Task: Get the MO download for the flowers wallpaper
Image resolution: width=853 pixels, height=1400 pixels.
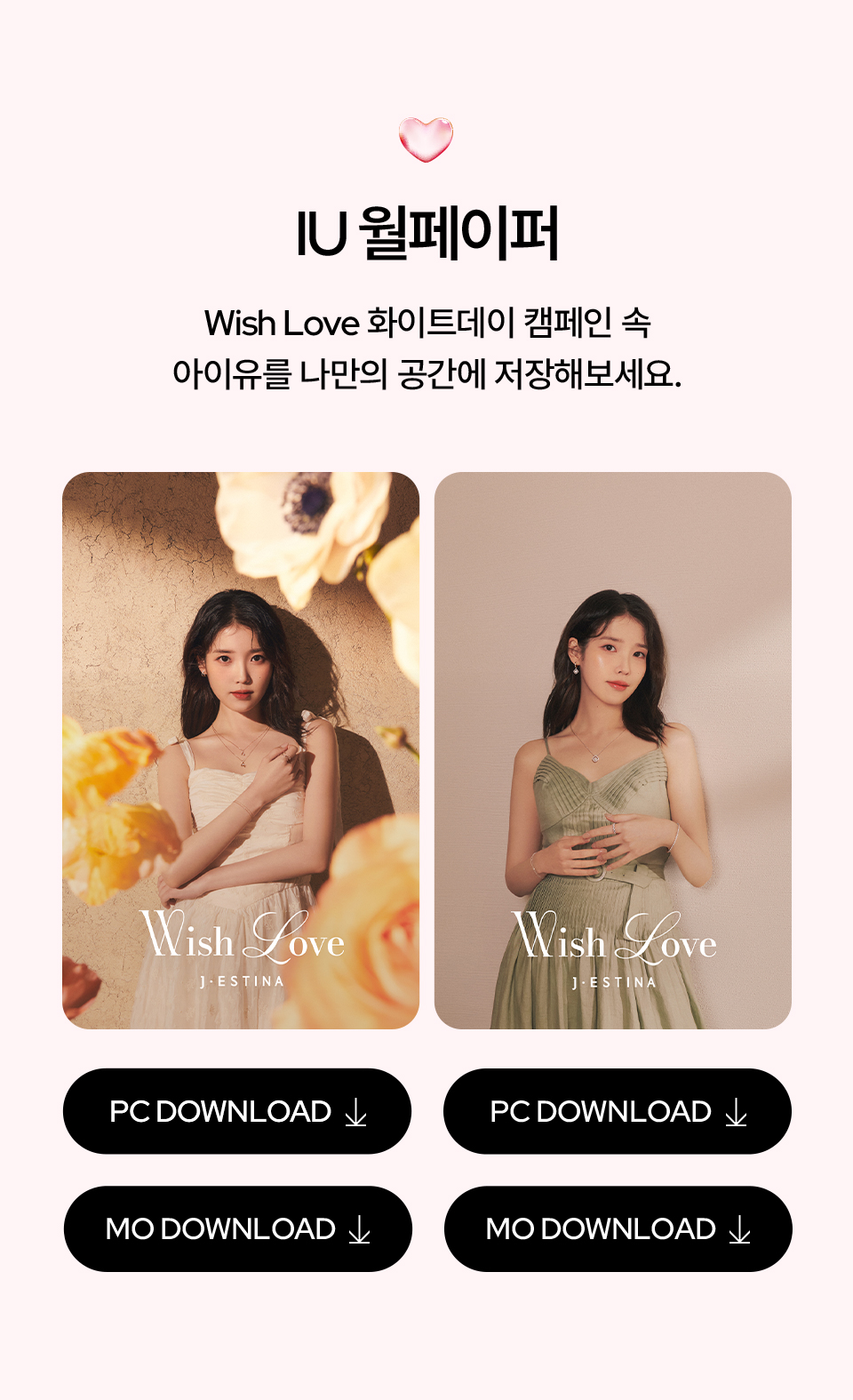Action: pyautogui.click(x=237, y=1228)
